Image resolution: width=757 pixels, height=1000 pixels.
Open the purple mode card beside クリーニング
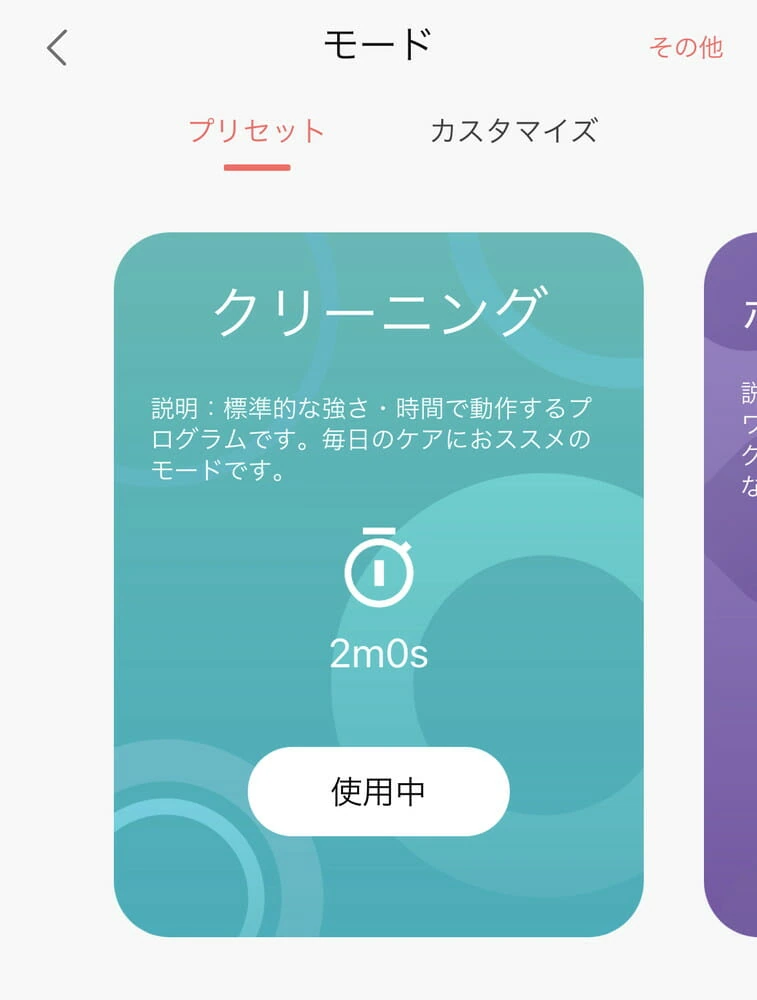[732, 585]
